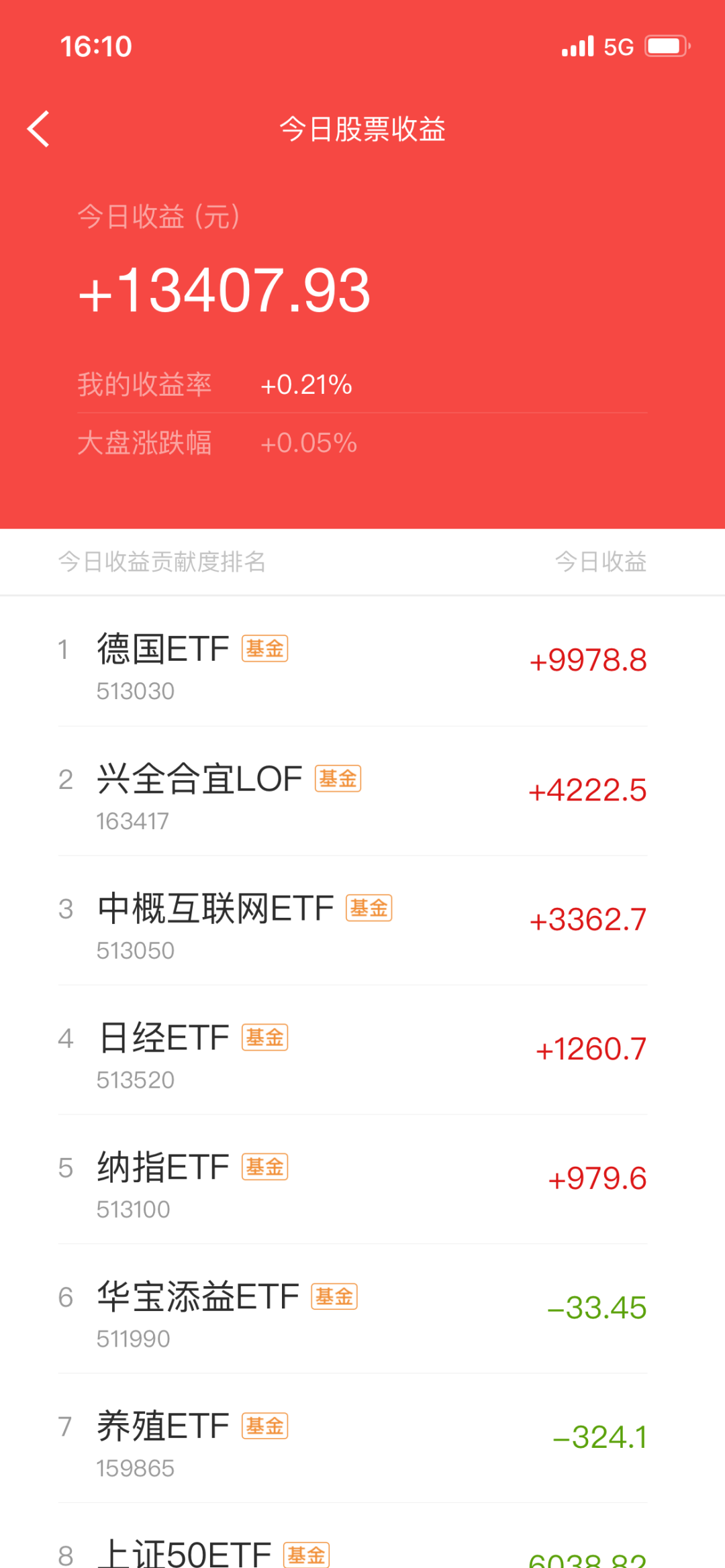The width and height of the screenshot is (725, 1568).
Task: Go back using the top-left arrow
Action: pyautogui.click(x=39, y=129)
